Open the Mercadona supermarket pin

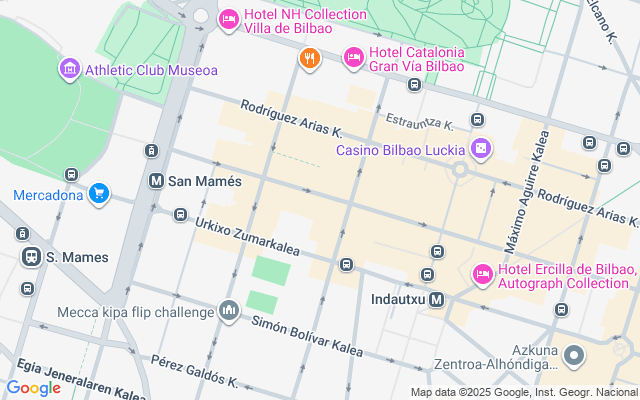click(x=98, y=194)
